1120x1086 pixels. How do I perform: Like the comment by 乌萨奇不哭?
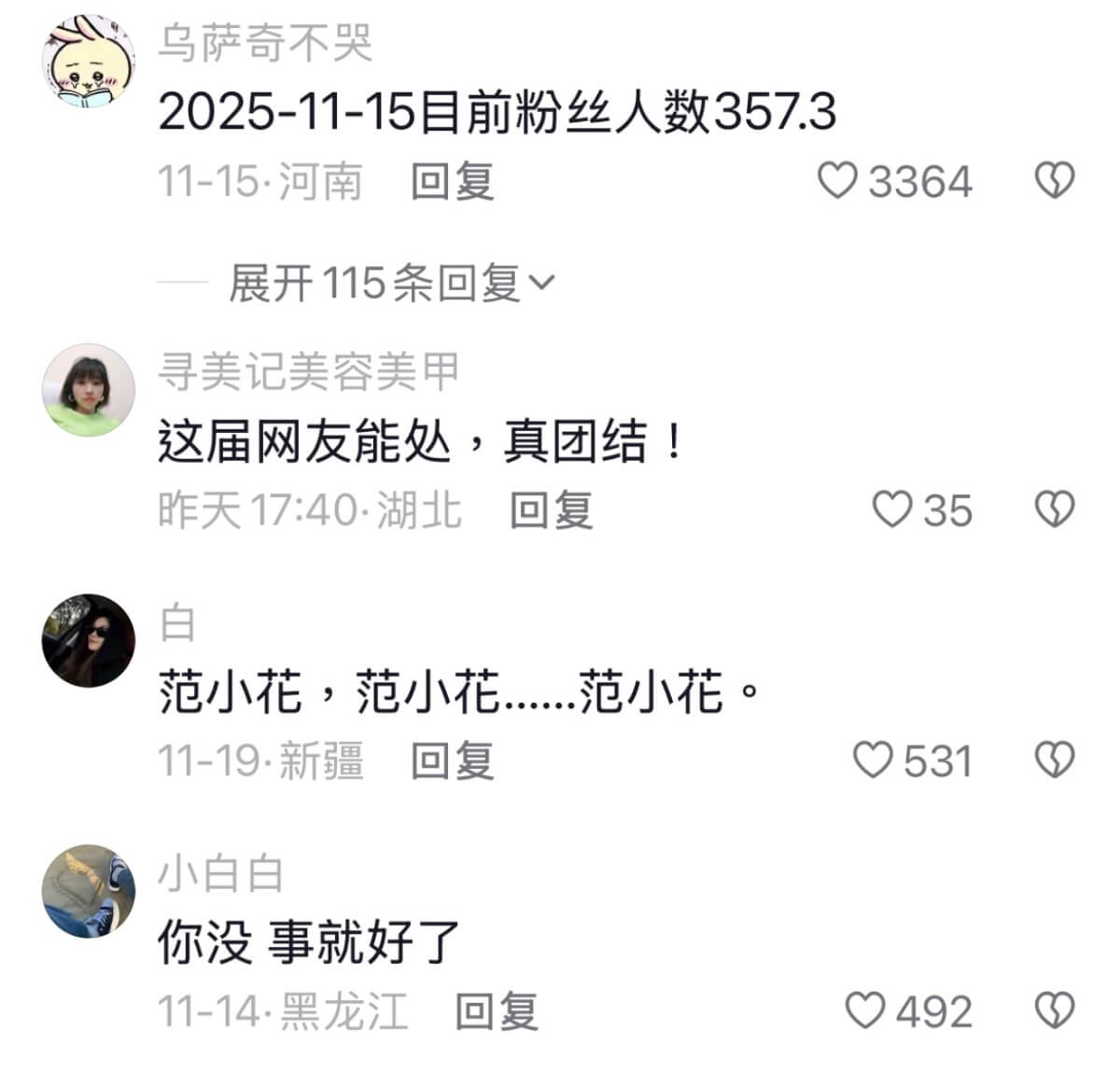837,181
